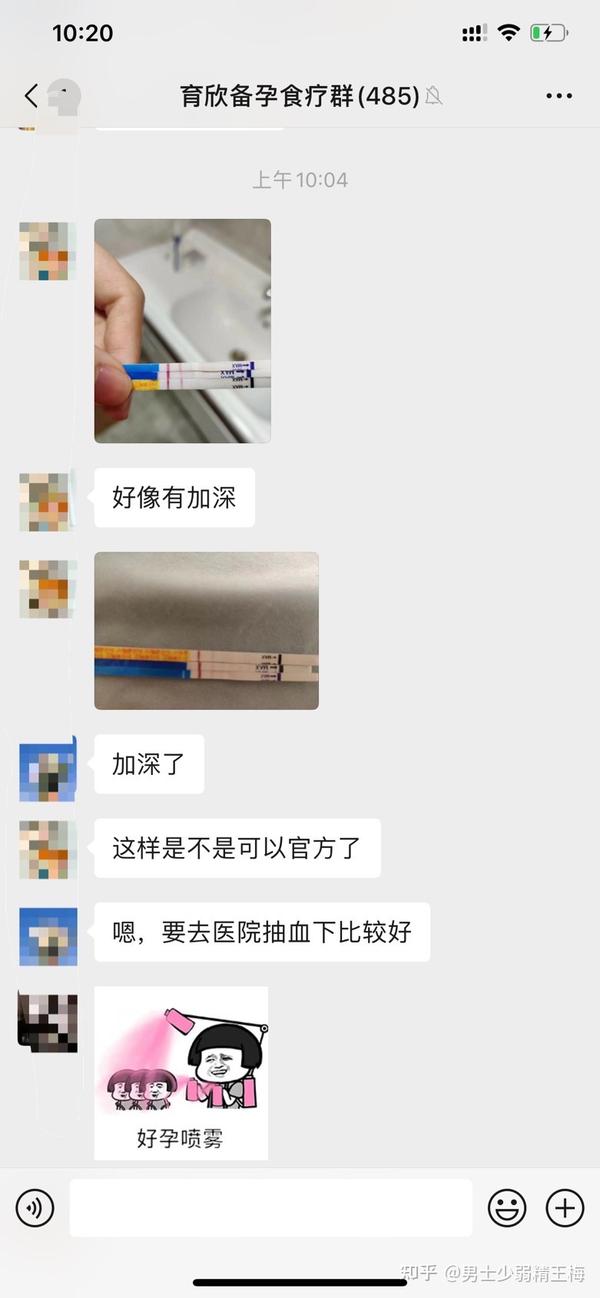
Task: Open the plus attachment menu
Action: pyautogui.click(x=565, y=1209)
